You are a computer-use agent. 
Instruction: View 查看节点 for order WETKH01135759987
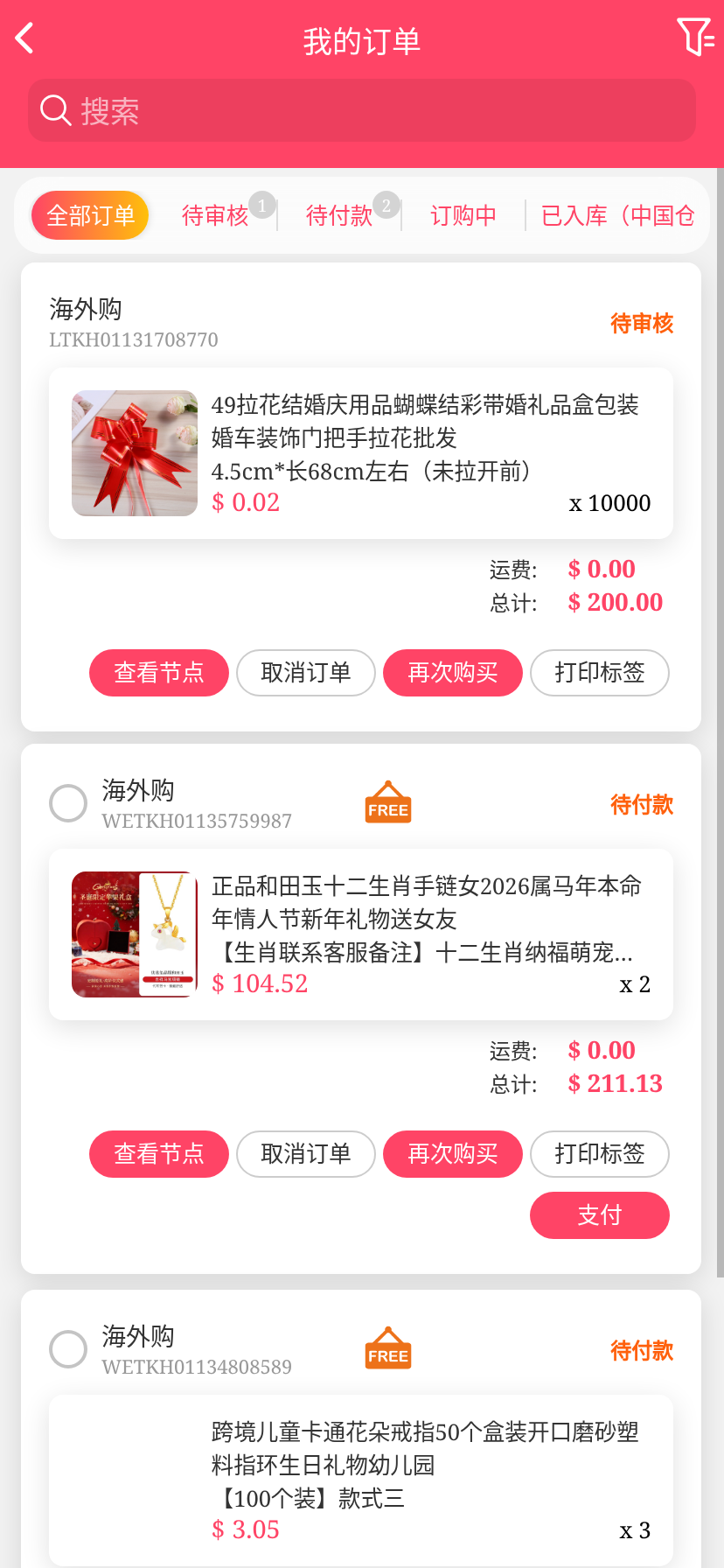[158, 1154]
